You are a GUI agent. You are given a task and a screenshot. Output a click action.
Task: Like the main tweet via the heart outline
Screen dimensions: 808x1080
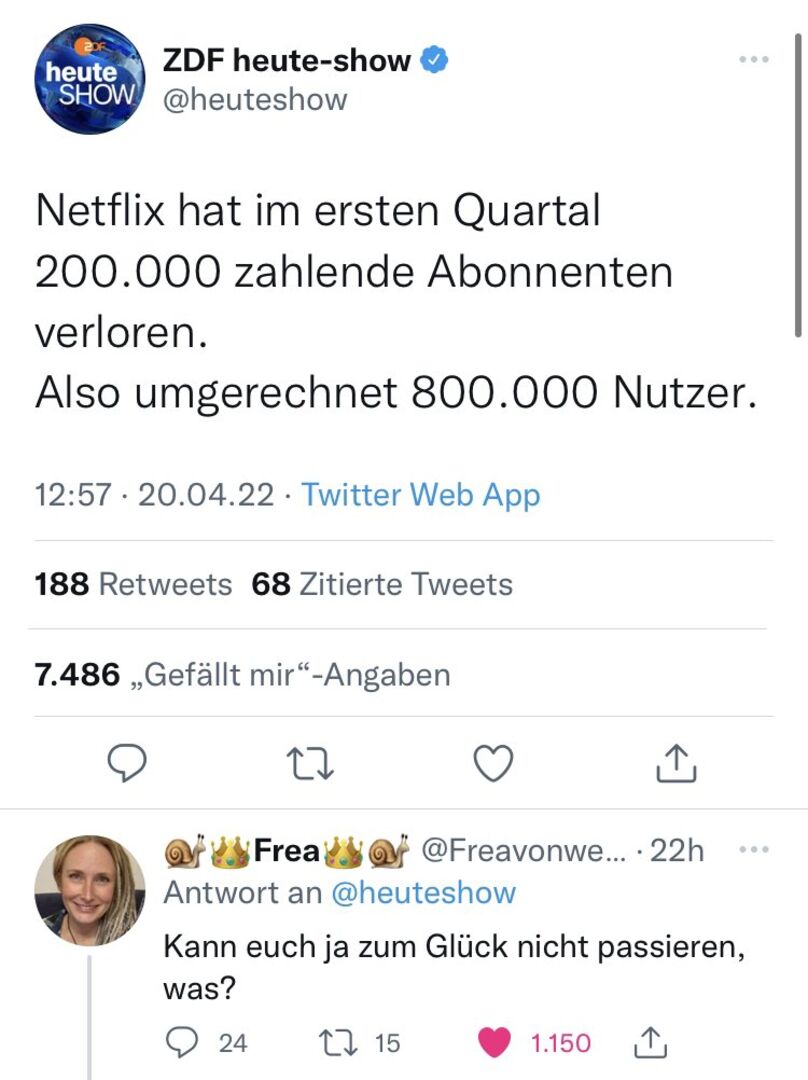[491, 764]
